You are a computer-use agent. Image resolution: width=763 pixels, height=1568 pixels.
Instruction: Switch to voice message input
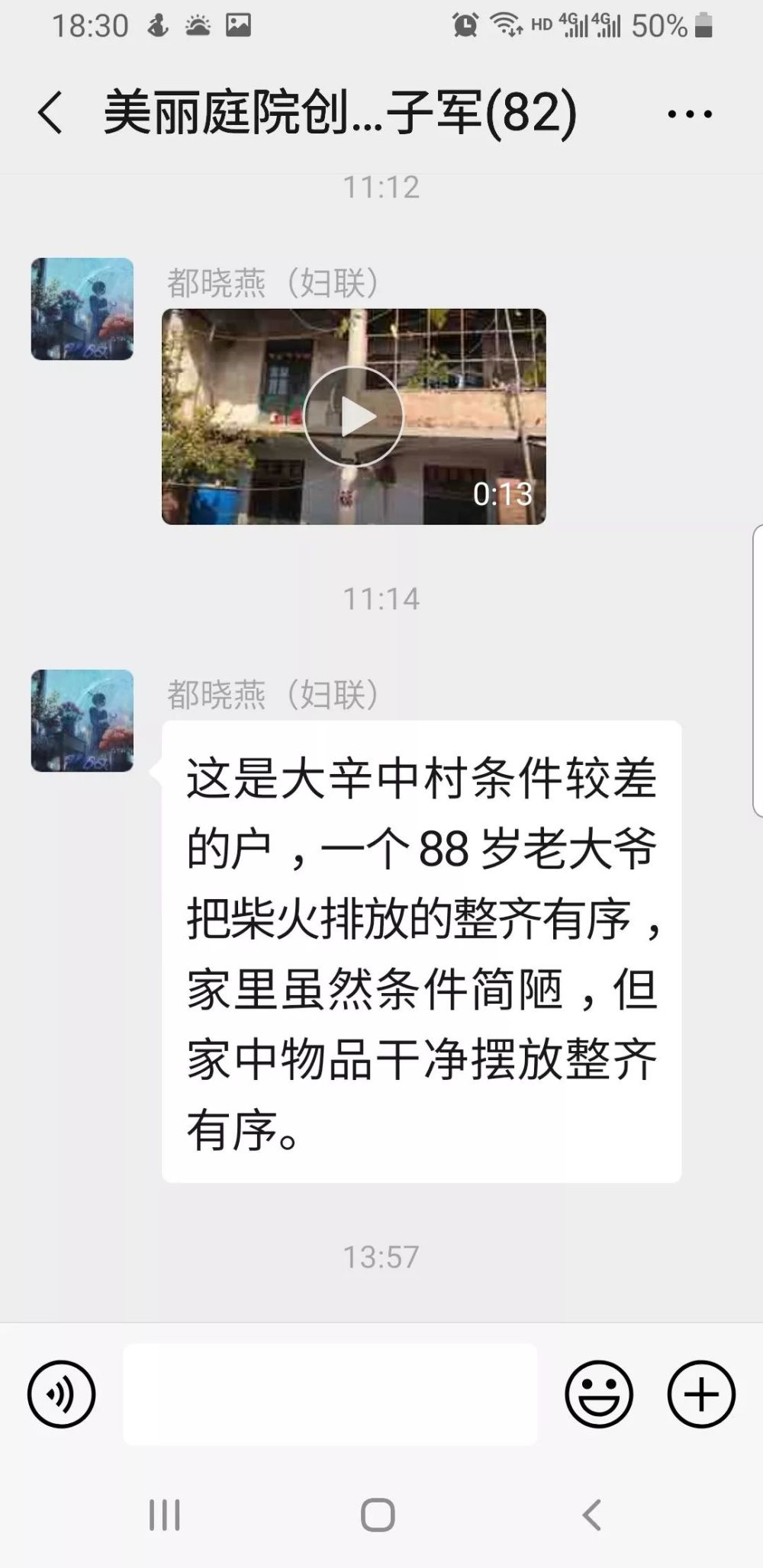pyautogui.click(x=62, y=1394)
